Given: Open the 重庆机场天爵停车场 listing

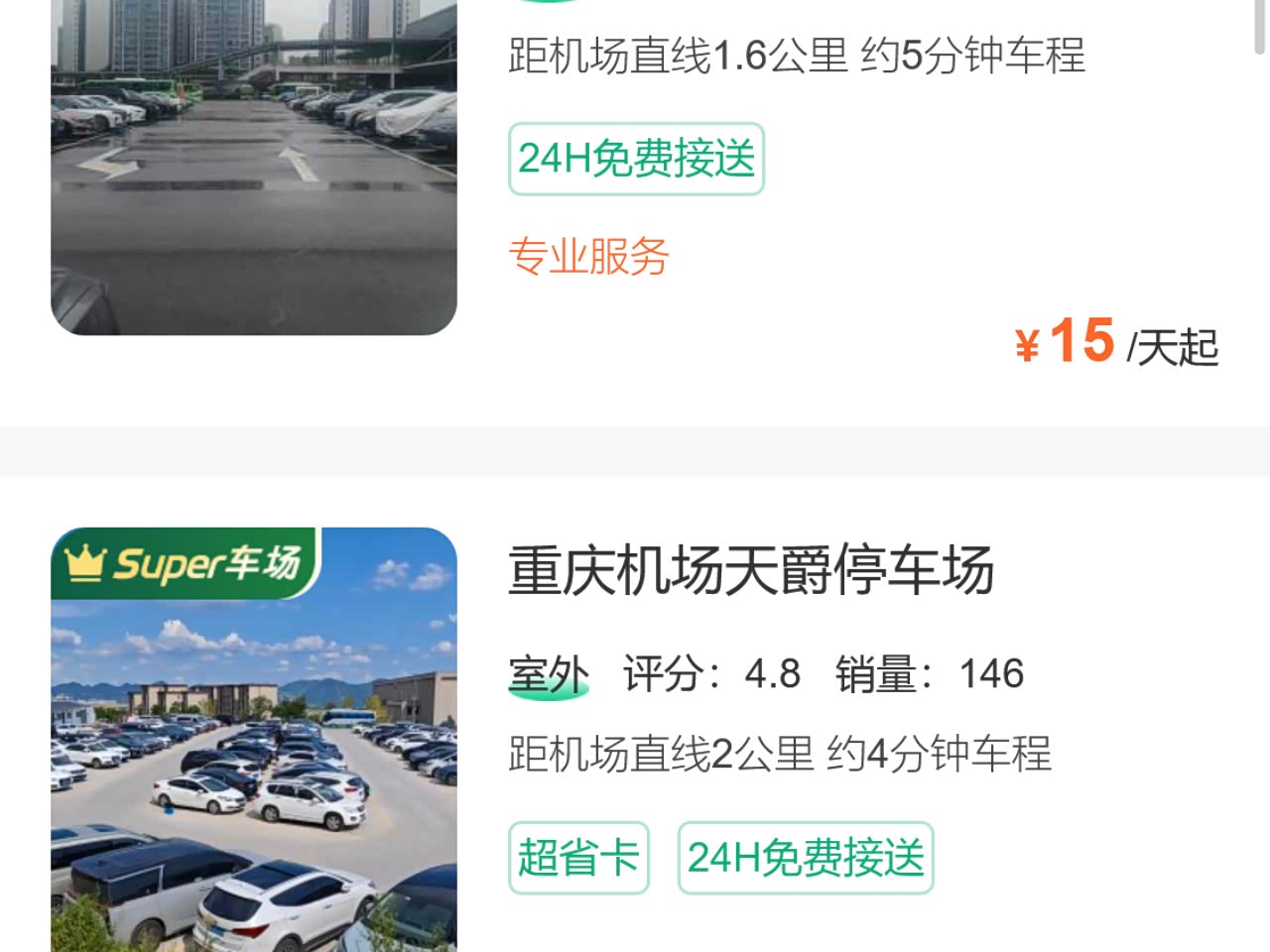Looking at the screenshot, I should pyautogui.click(x=750, y=571).
